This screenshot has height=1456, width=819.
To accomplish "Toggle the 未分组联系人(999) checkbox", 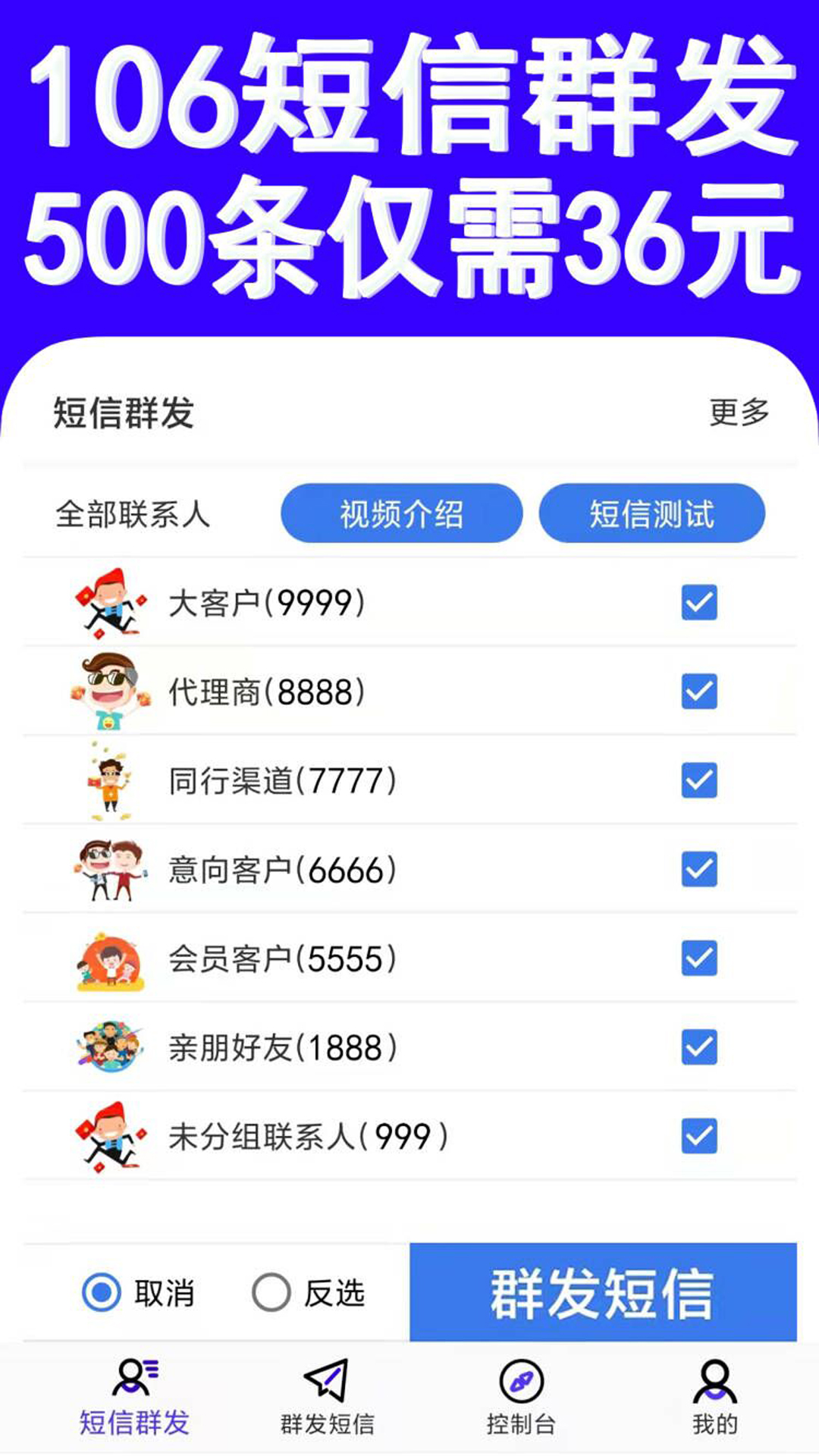I will click(698, 1135).
